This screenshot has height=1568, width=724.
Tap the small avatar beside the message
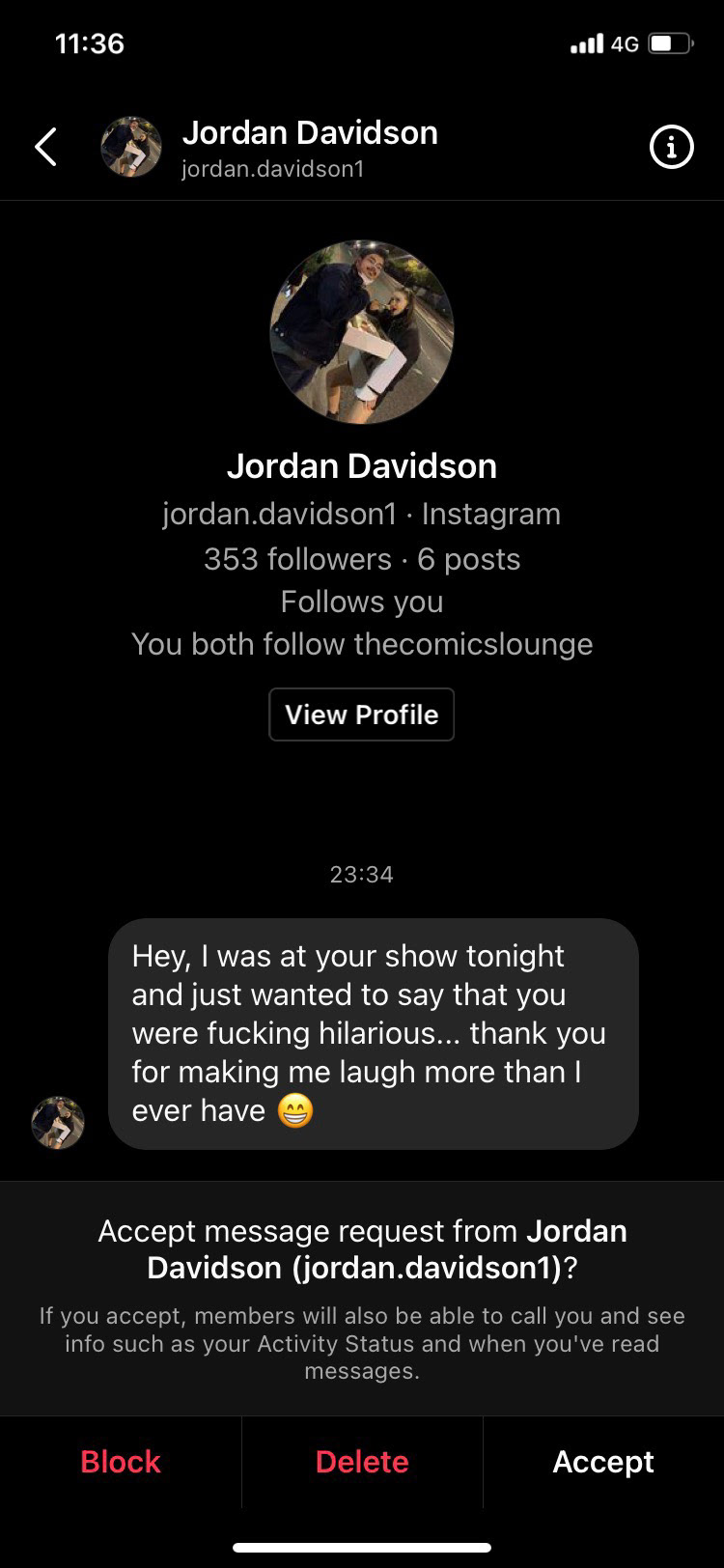click(x=58, y=1122)
